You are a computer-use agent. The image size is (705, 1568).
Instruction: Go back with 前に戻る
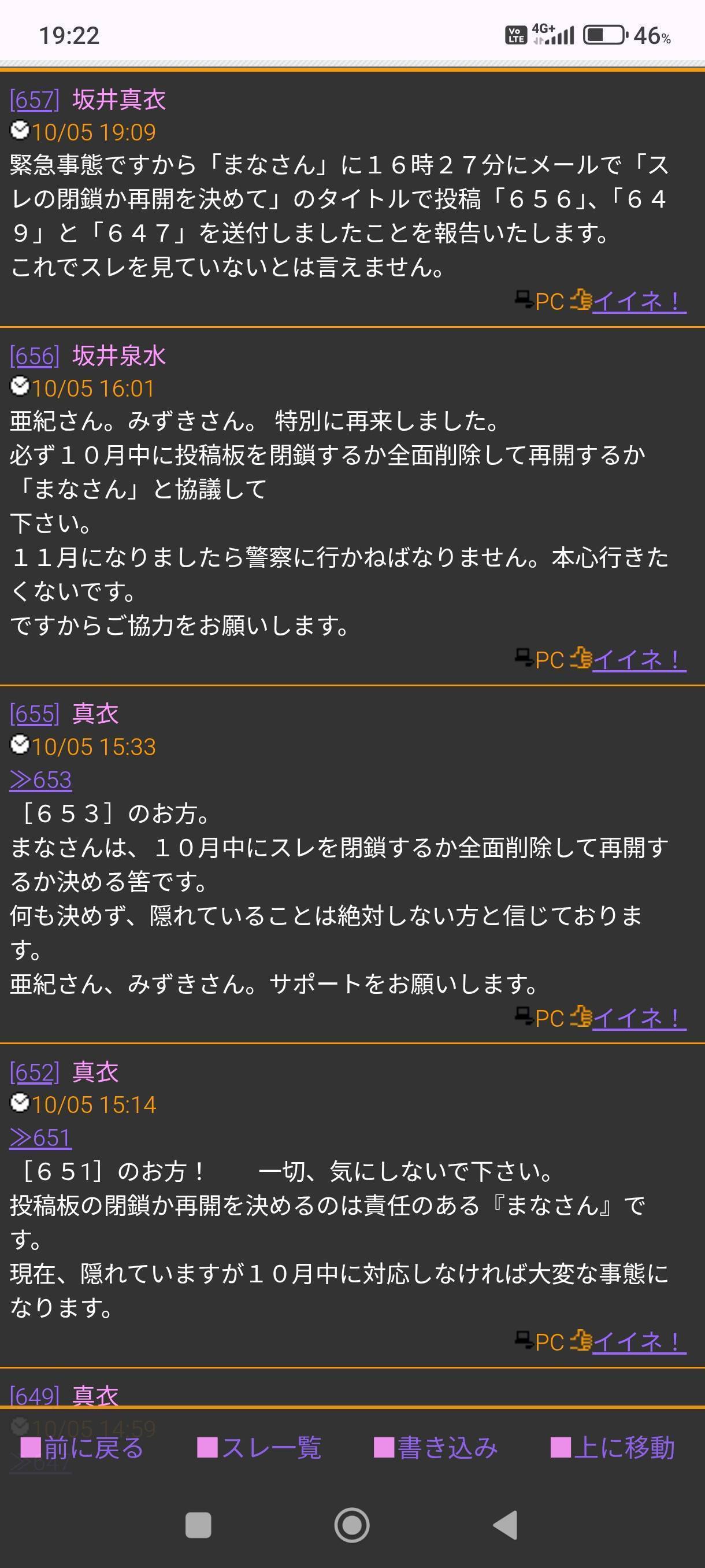pos(82,1448)
